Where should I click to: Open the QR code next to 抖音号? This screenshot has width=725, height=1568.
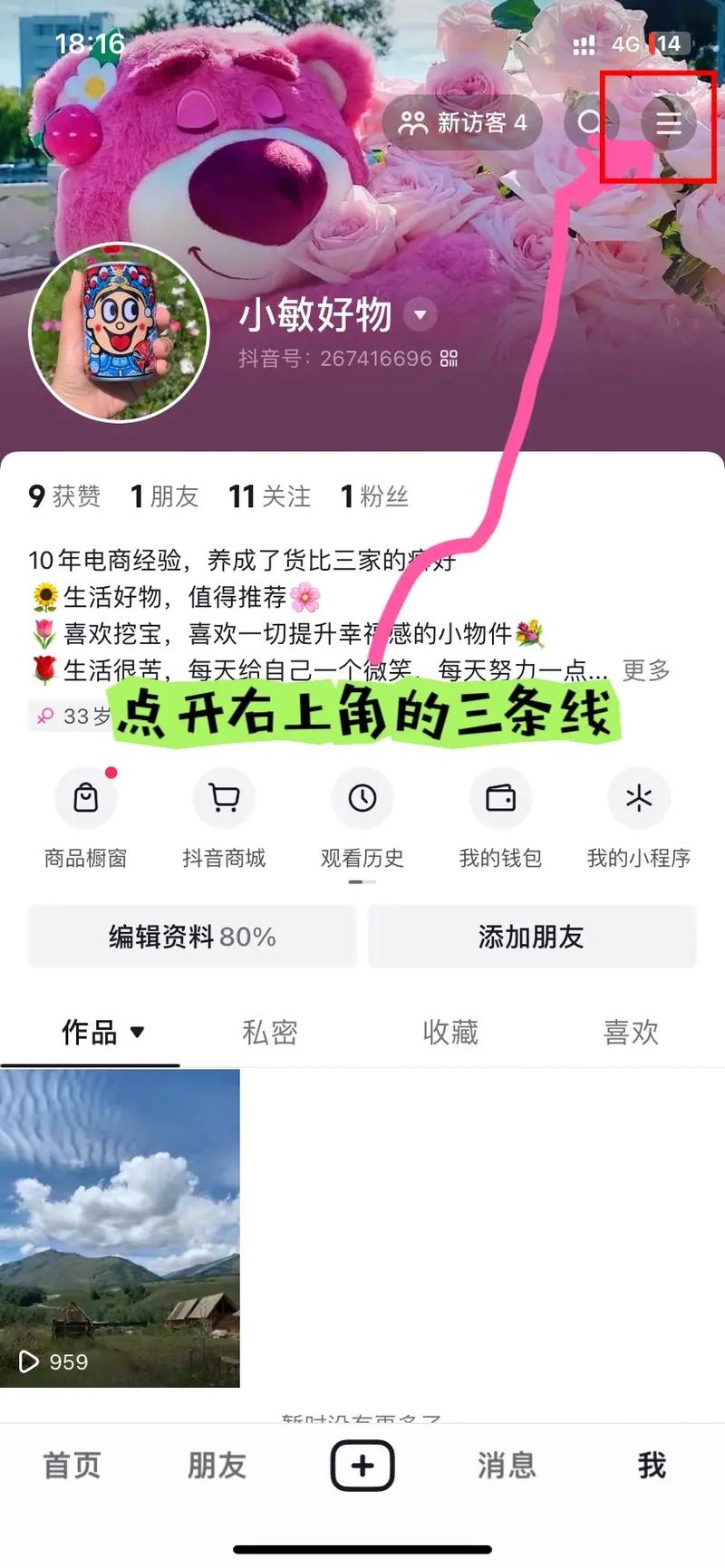click(451, 359)
